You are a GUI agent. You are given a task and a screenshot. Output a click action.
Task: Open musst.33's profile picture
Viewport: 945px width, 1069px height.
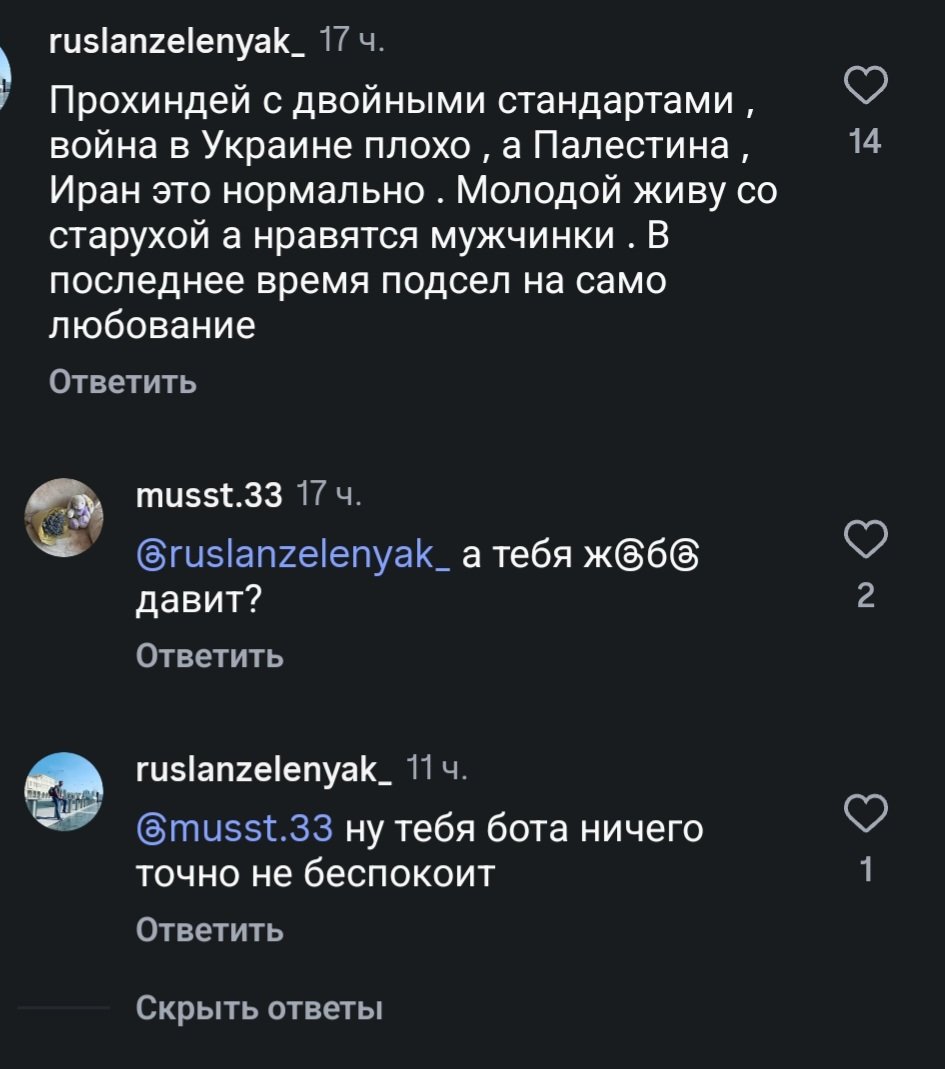coord(63,516)
